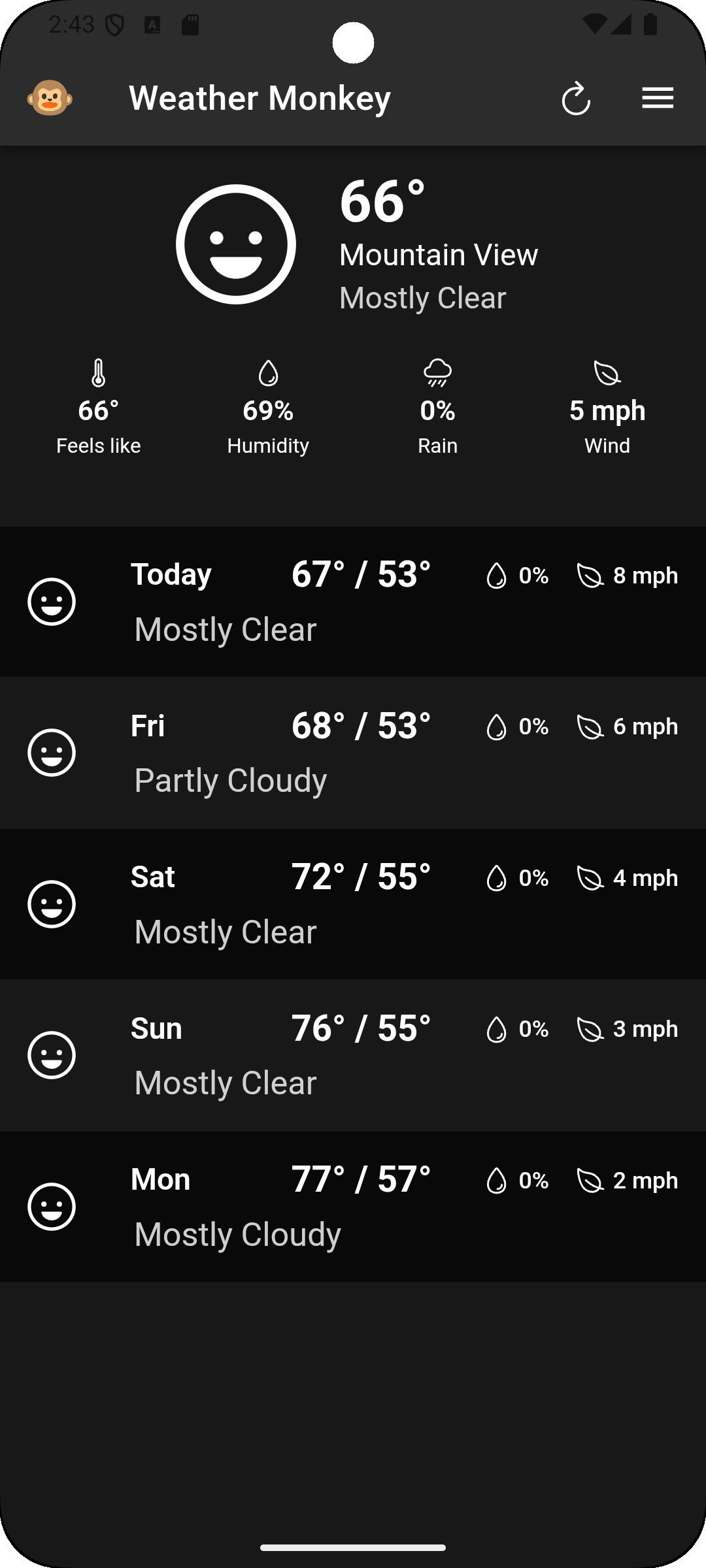Screen dimensions: 706x1568
Task: Open the hamburger navigation menu
Action: pyautogui.click(x=657, y=98)
